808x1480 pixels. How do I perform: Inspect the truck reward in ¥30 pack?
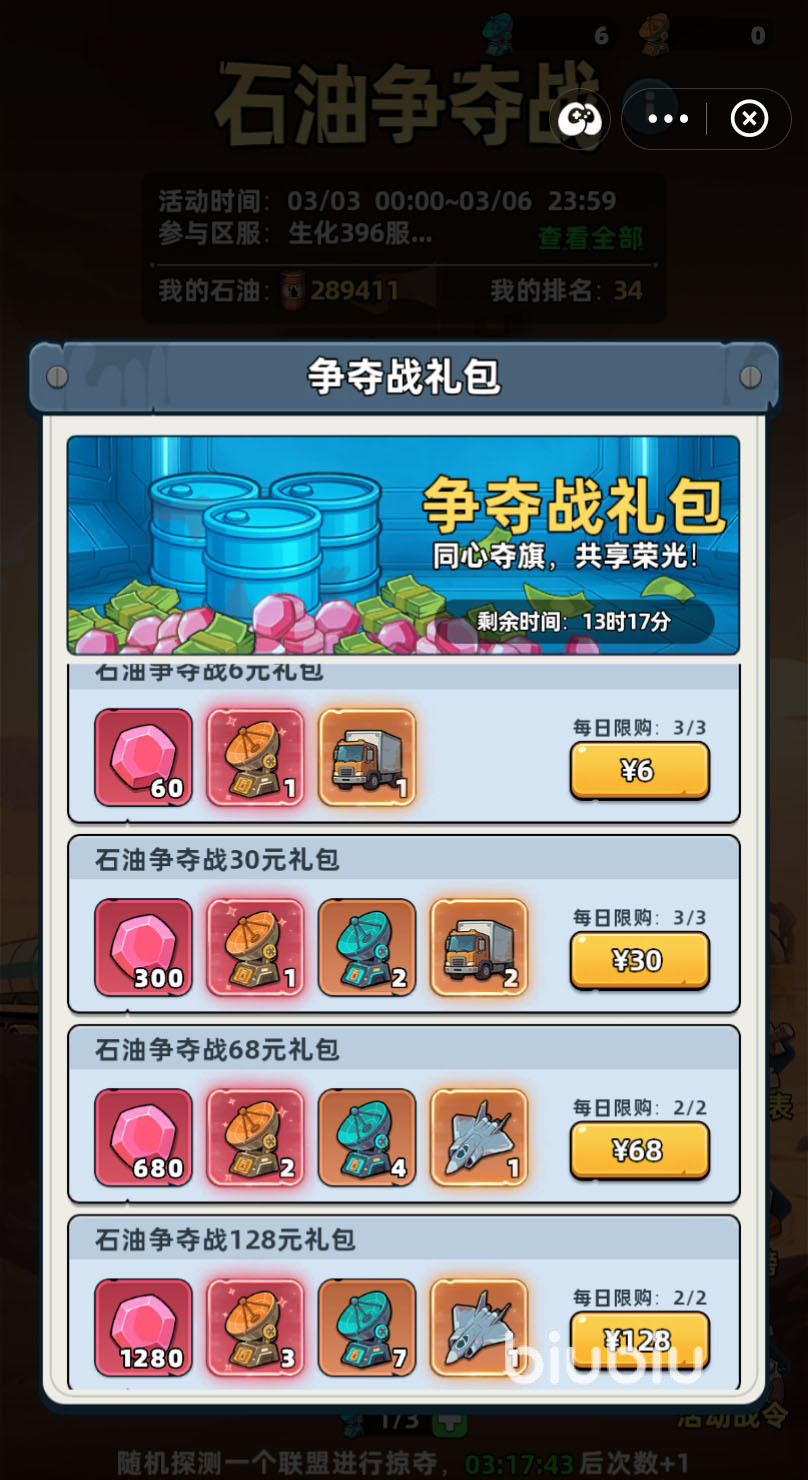[479, 948]
